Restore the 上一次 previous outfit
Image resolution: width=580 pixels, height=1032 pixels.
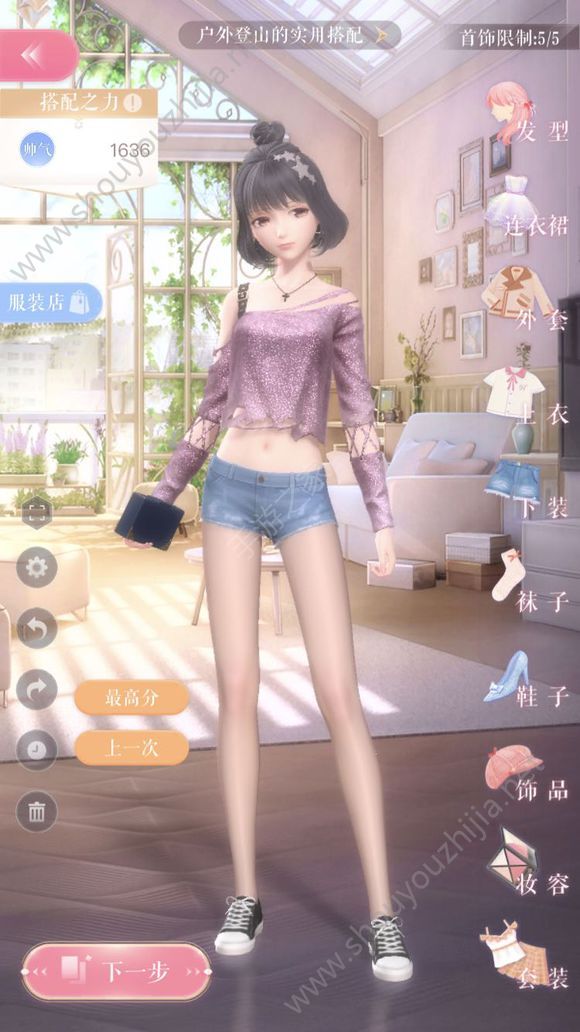(132, 748)
